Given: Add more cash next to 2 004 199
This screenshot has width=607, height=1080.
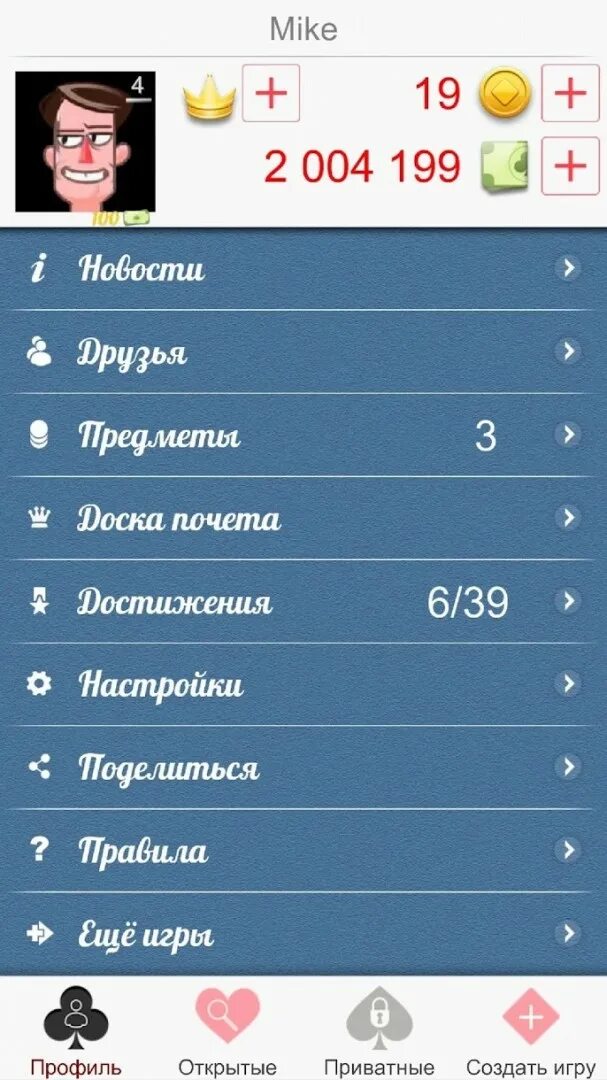Looking at the screenshot, I should pyautogui.click(x=570, y=166).
